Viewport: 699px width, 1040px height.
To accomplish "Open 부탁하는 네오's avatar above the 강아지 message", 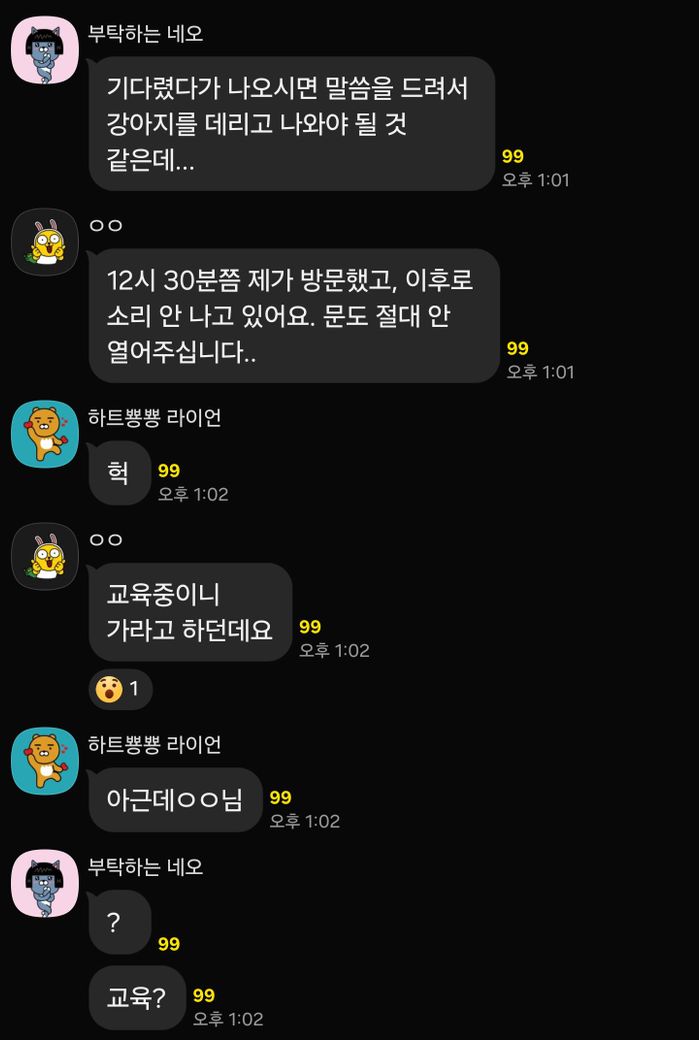I will 44,50.
